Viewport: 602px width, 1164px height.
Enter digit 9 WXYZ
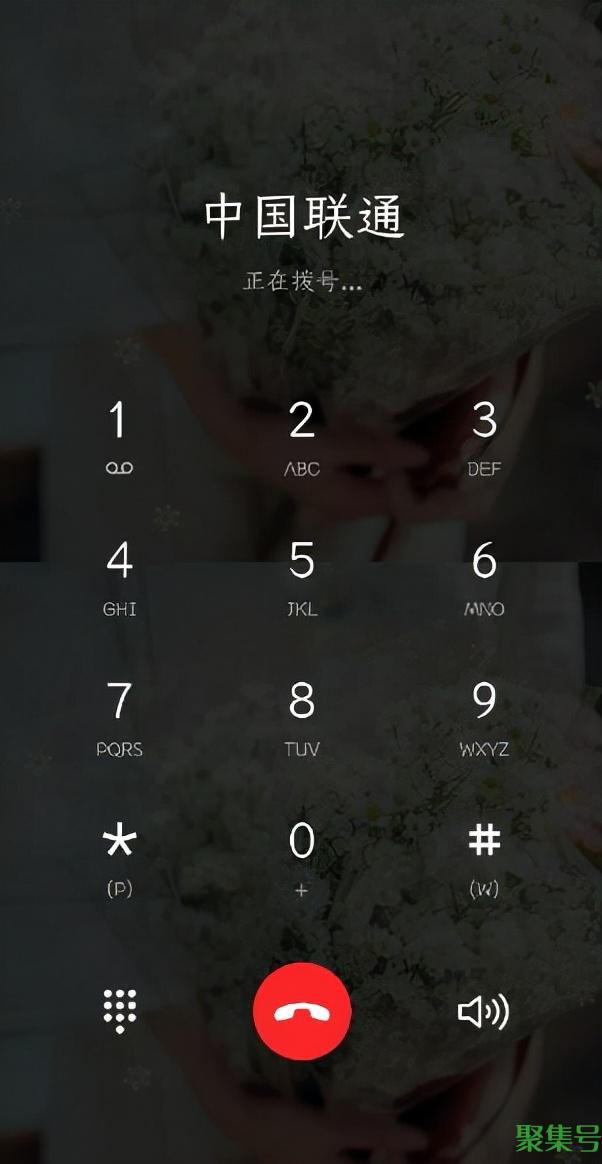click(484, 719)
